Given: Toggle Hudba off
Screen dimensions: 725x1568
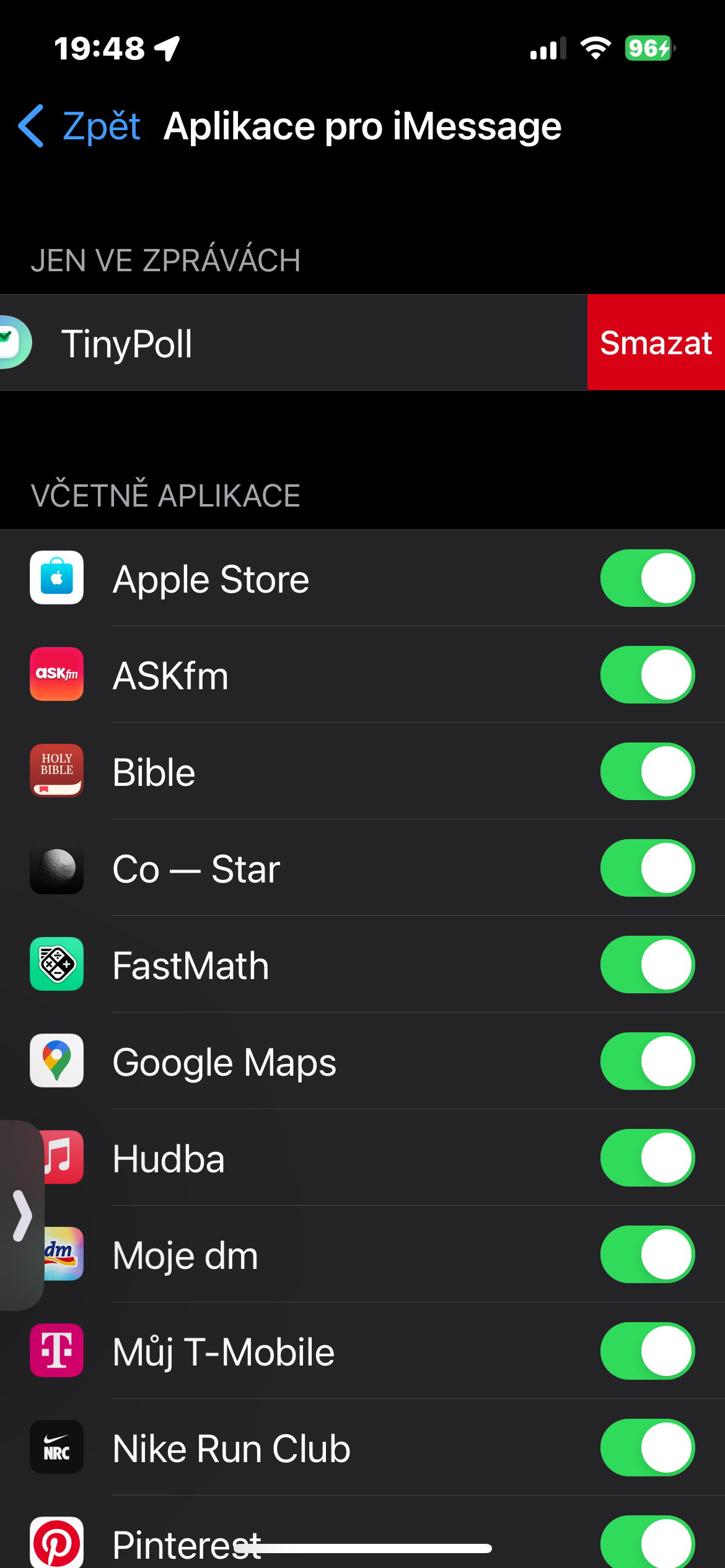Looking at the screenshot, I should [x=647, y=1158].
